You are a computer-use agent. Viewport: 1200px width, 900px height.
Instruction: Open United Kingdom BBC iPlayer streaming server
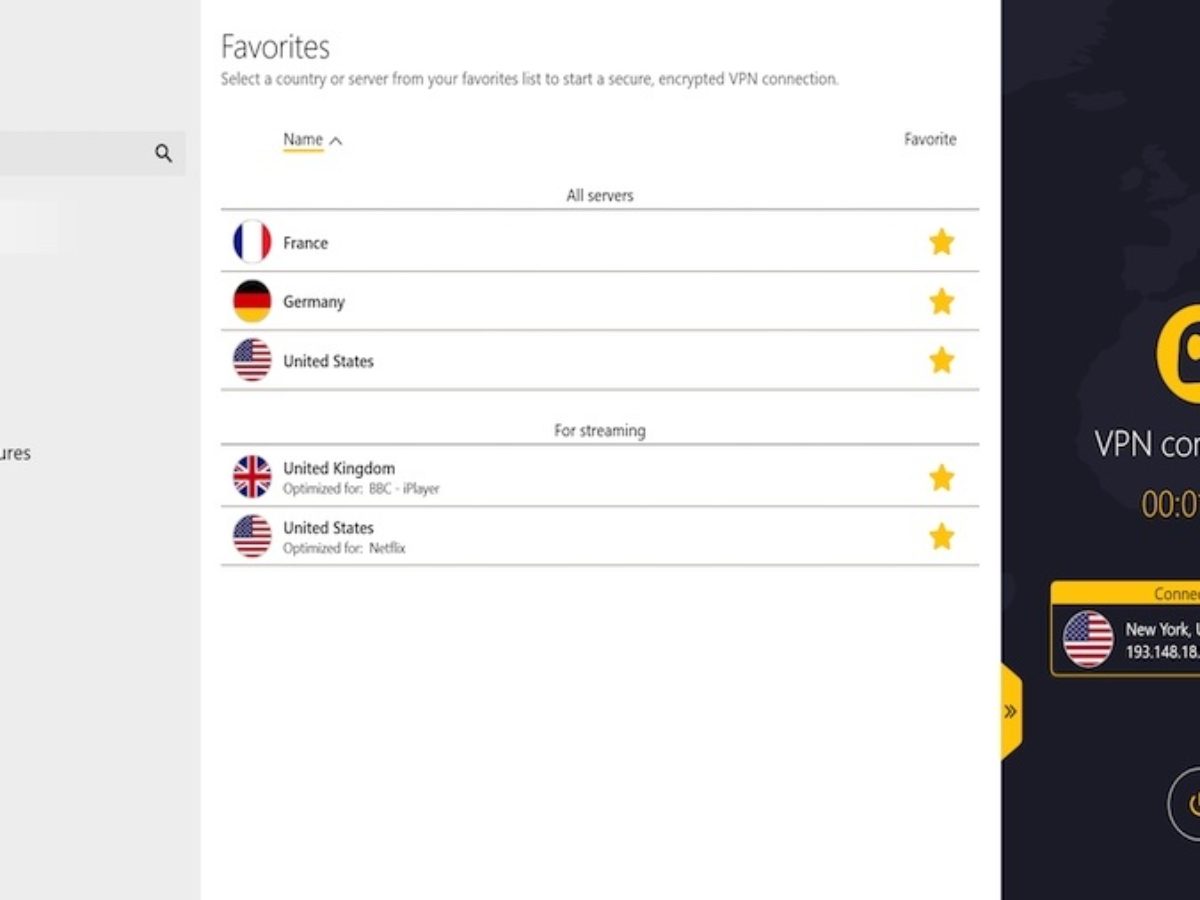340,477
